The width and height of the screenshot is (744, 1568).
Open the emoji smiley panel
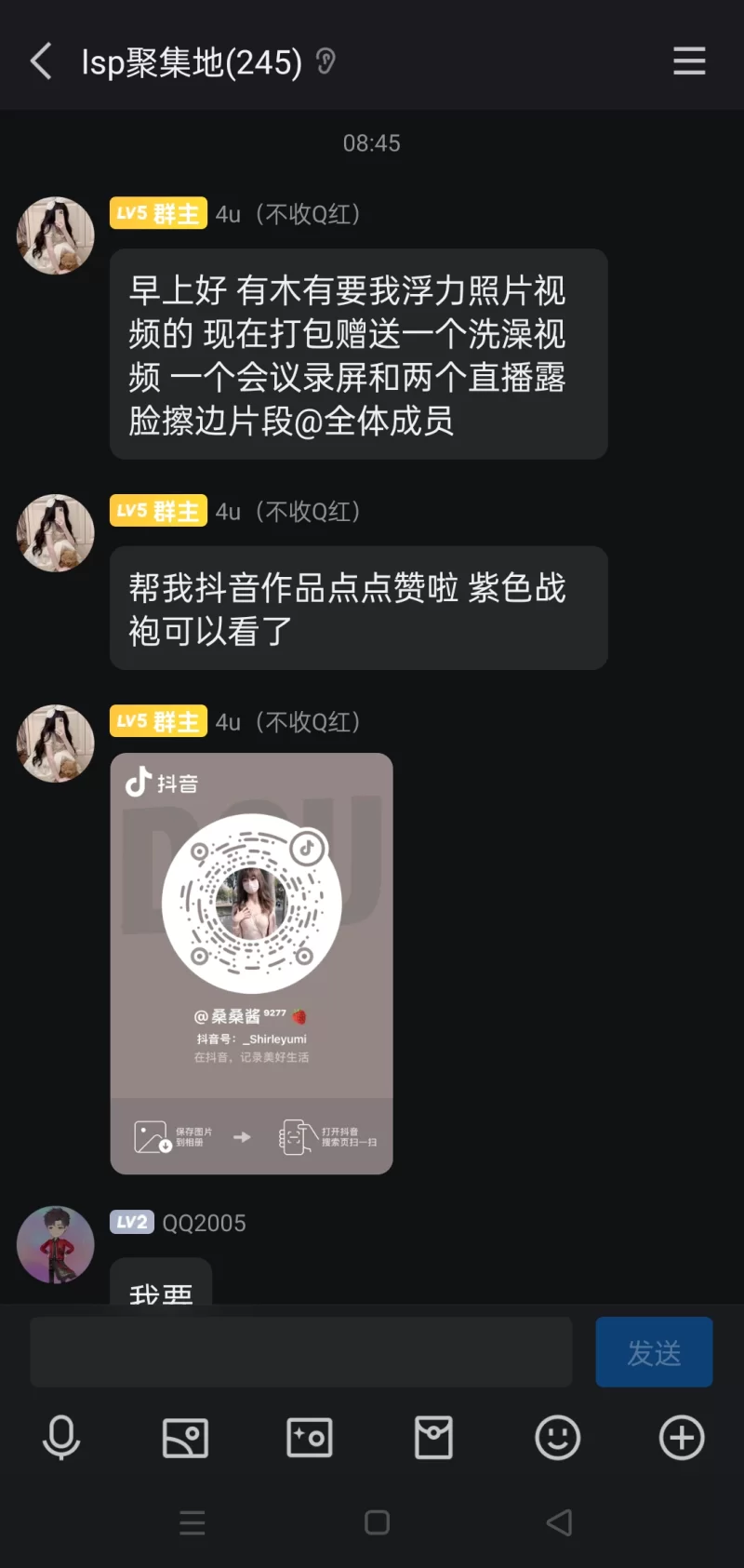tap(558, 1438)
